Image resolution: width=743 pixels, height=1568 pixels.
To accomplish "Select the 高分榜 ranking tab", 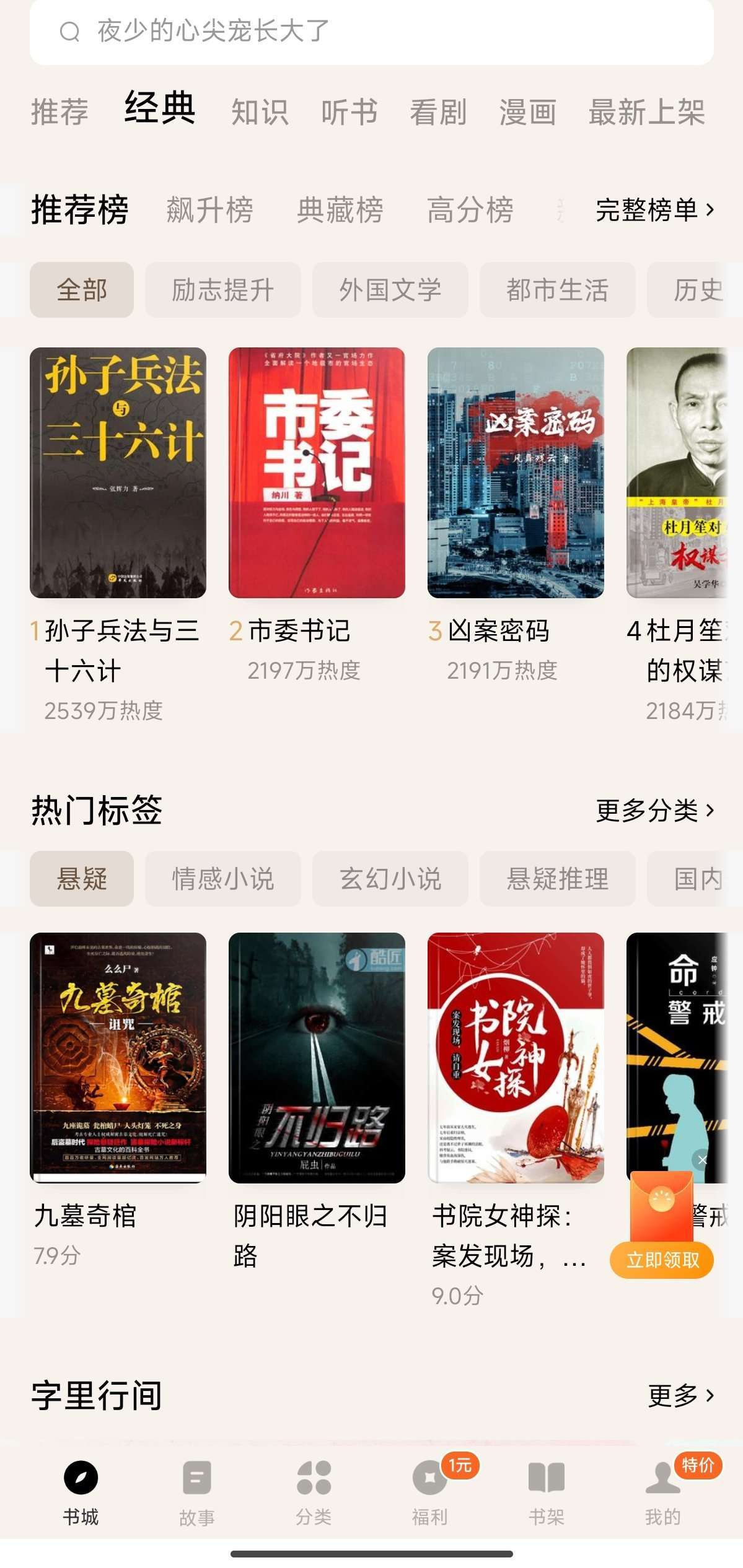I will pyautogui.click(x=470, y=209).
